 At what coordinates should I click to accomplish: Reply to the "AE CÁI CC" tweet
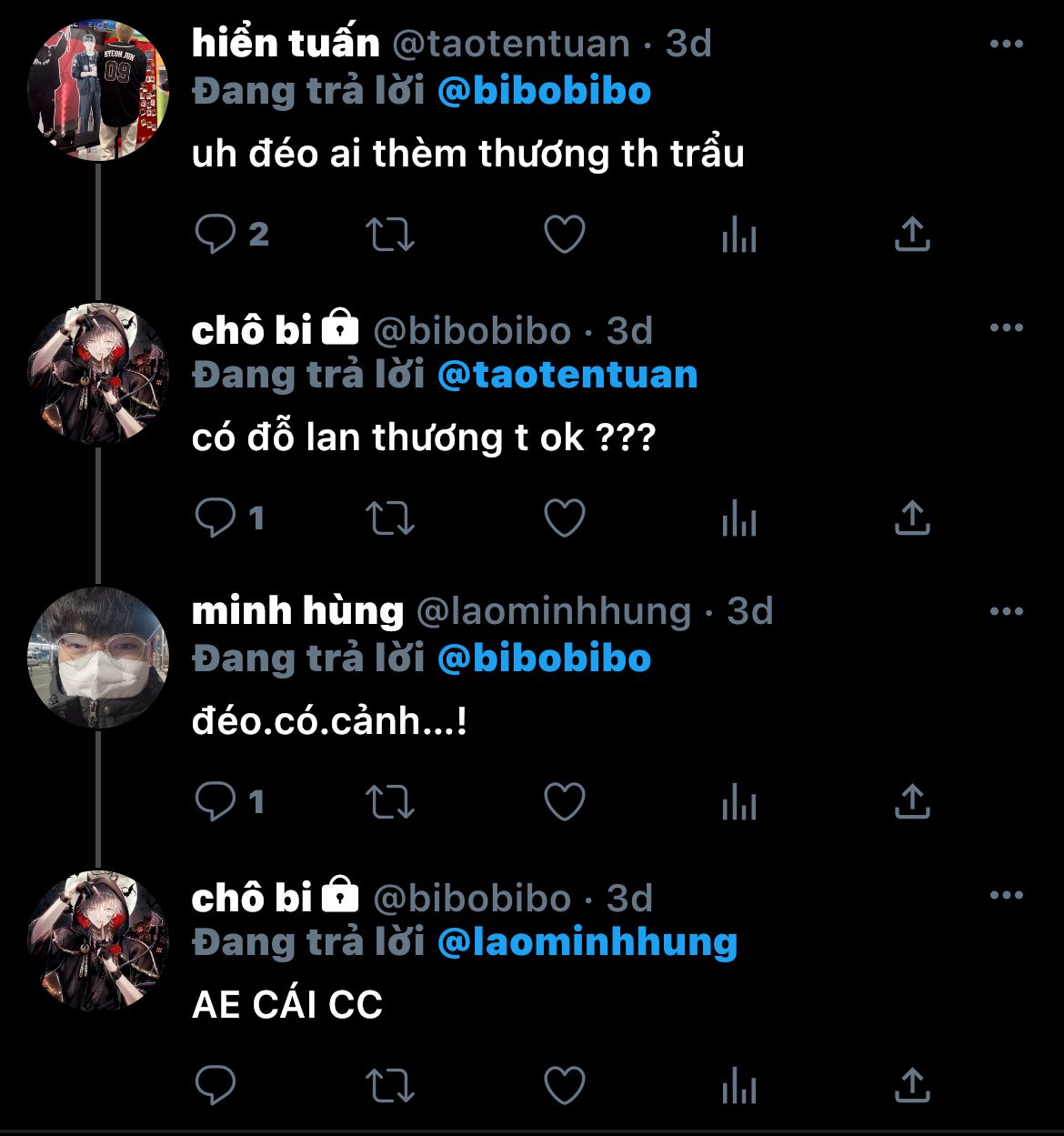click(x=216, y=1085)
